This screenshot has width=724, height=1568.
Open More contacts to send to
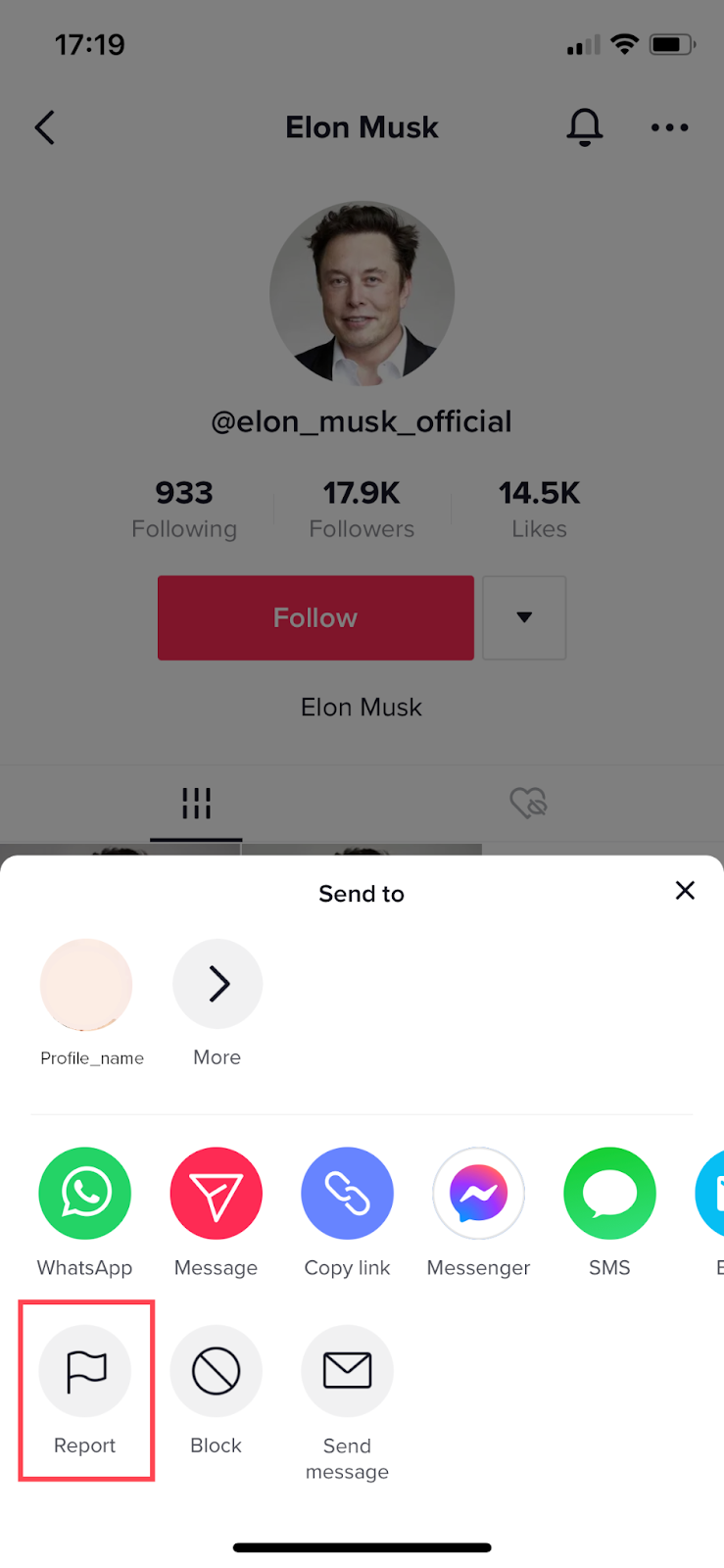(217, 985)
